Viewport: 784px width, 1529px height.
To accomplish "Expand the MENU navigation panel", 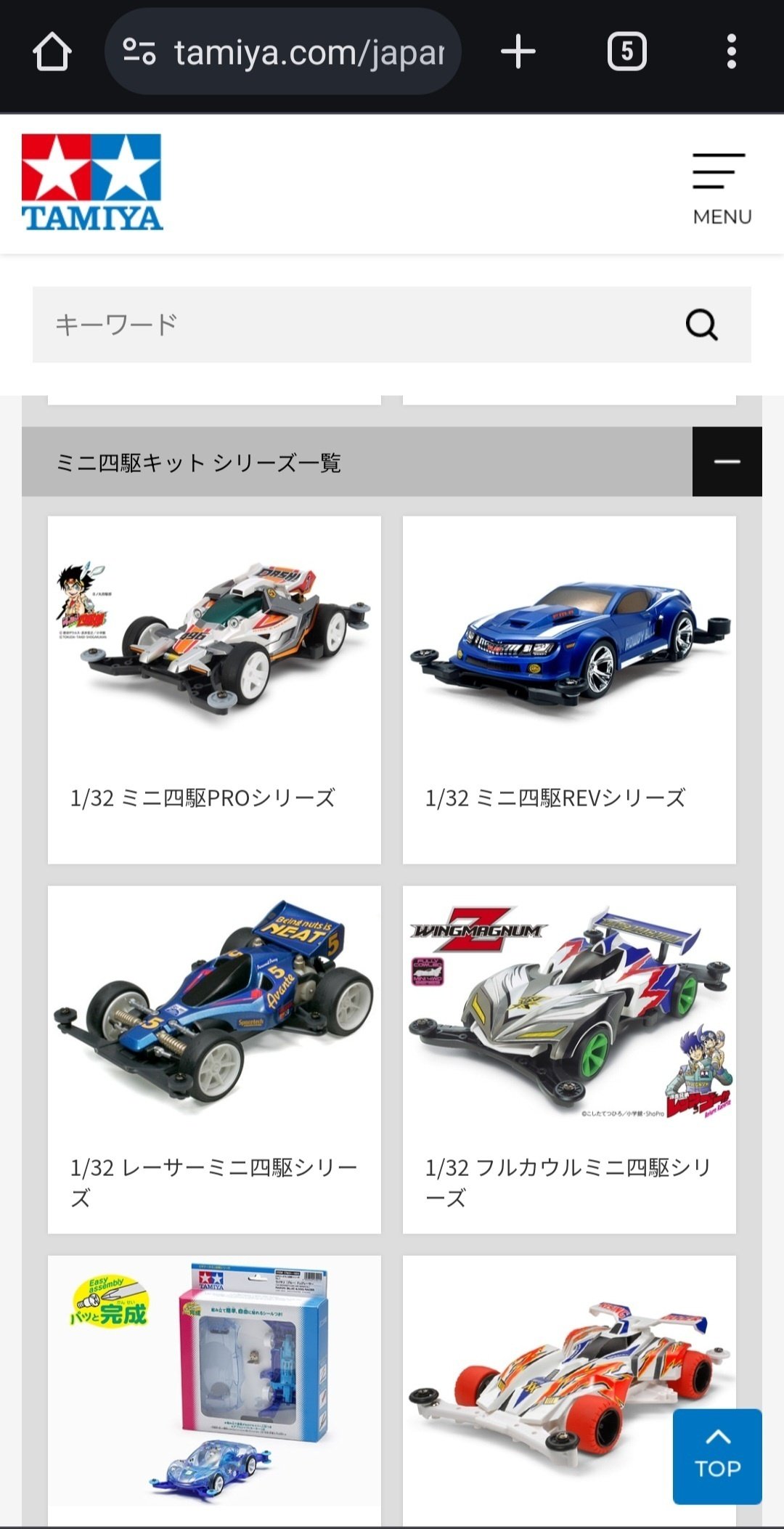I will click(719, 182).
